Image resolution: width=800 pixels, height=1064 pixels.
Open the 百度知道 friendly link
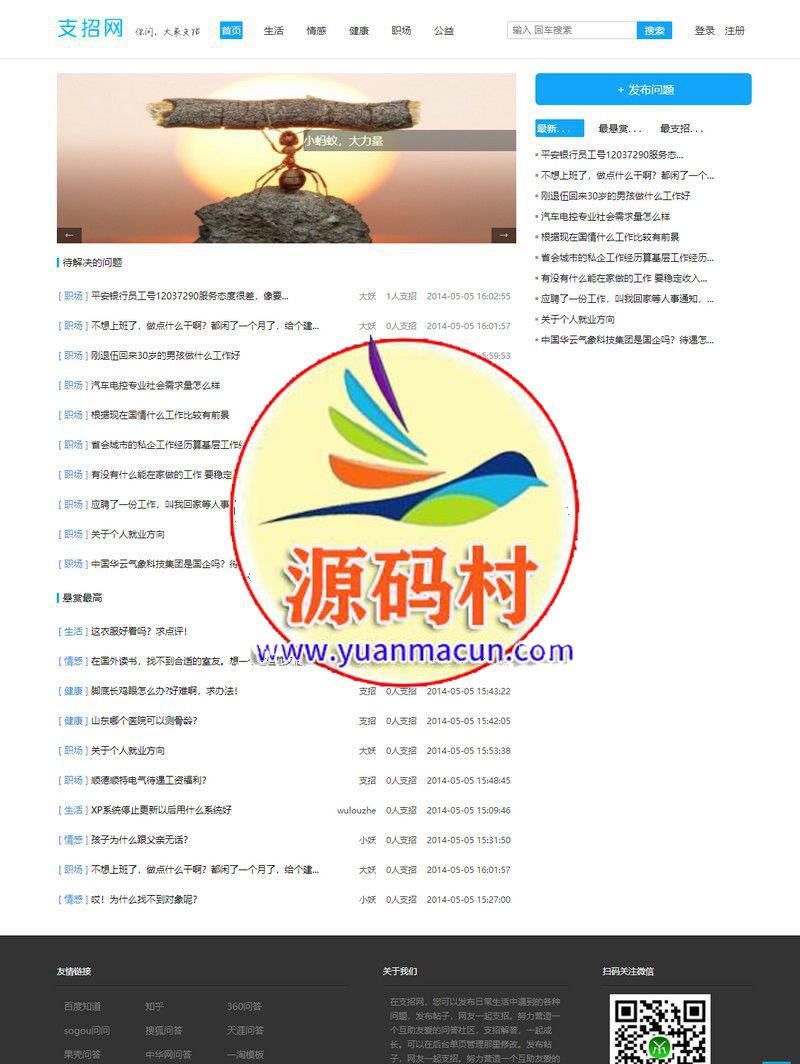click(82, 1006)
